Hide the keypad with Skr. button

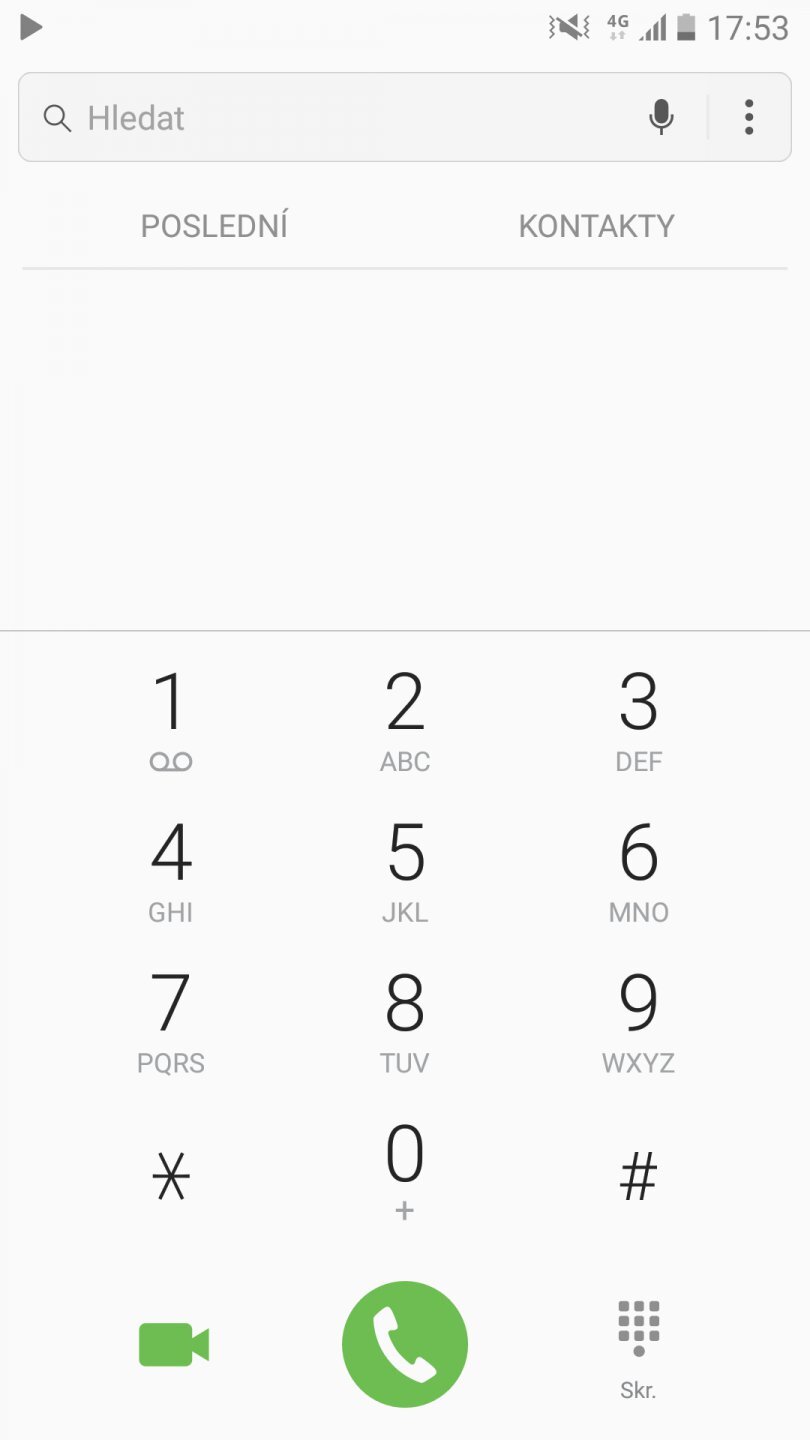[639, 1345]
